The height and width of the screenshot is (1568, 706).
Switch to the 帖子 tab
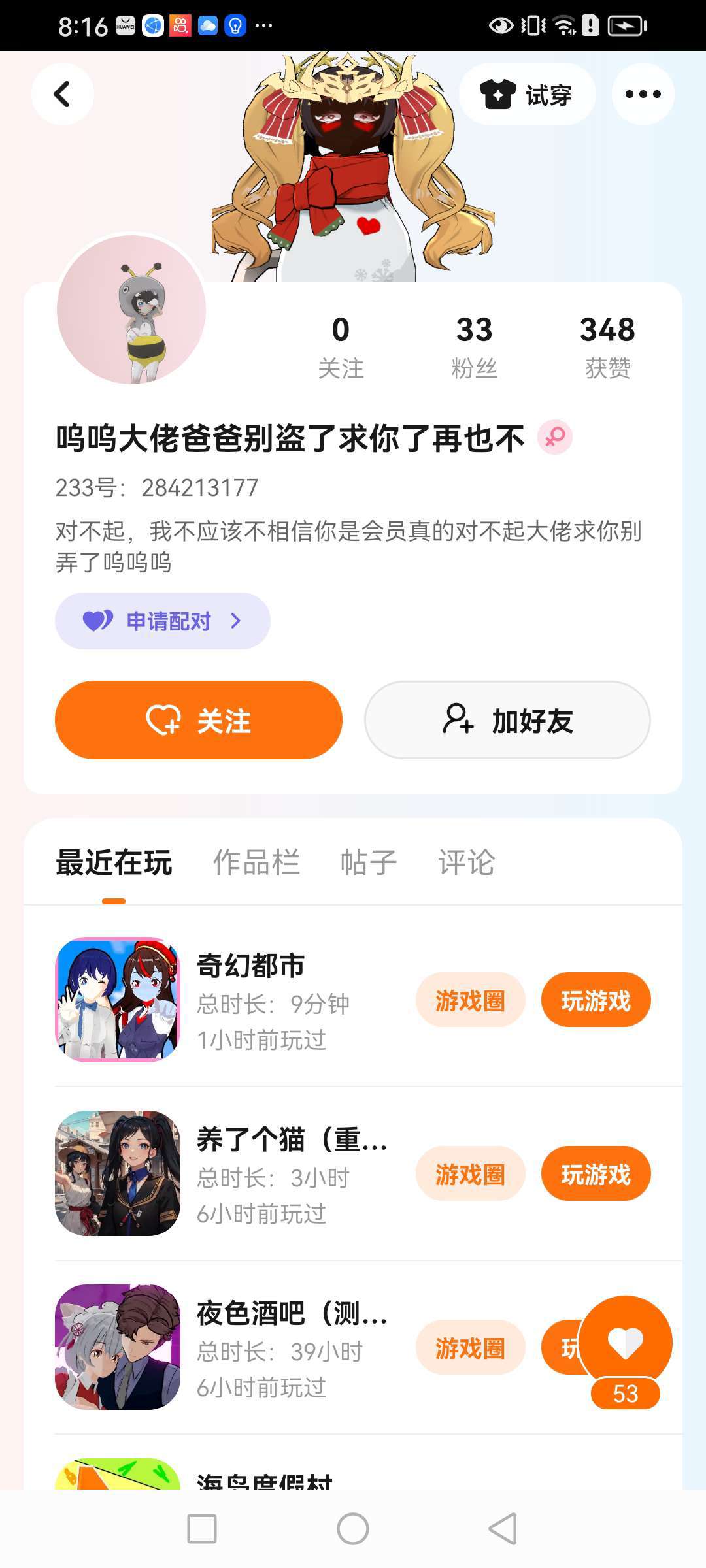(369, 862)
